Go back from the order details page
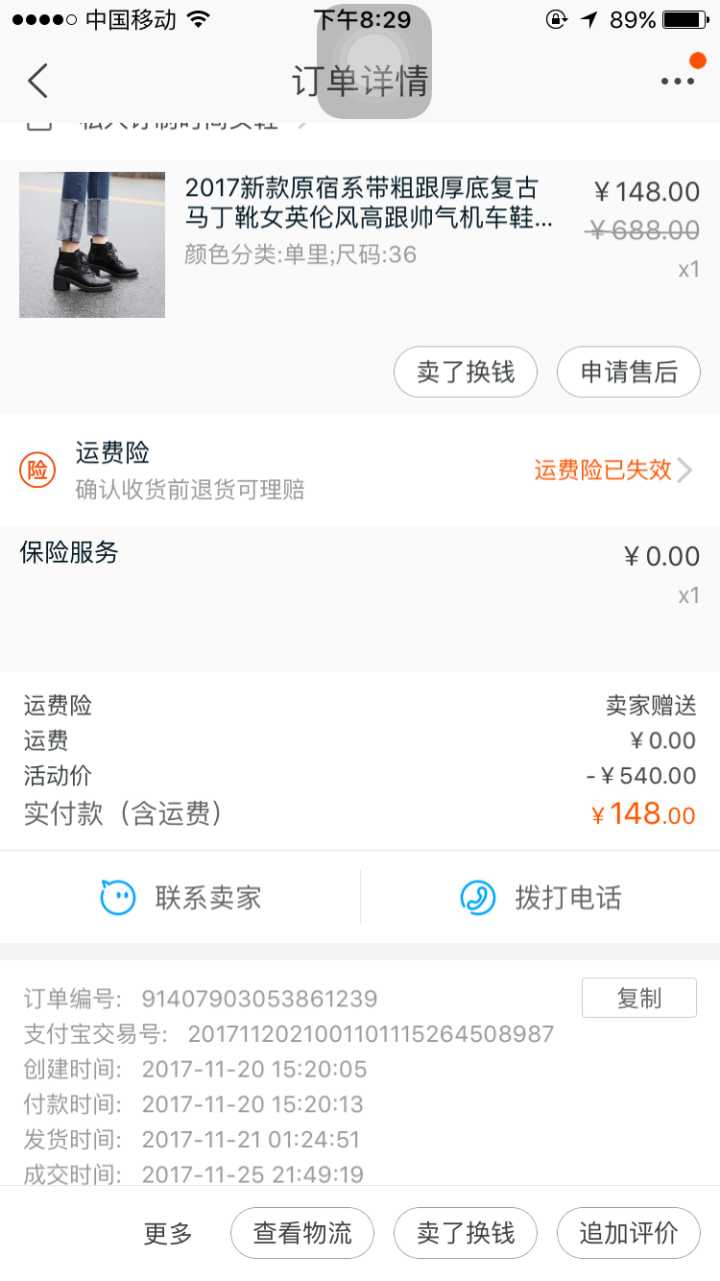The width and height of the screenshot is (720, 1281). click(x=38, y=81)
